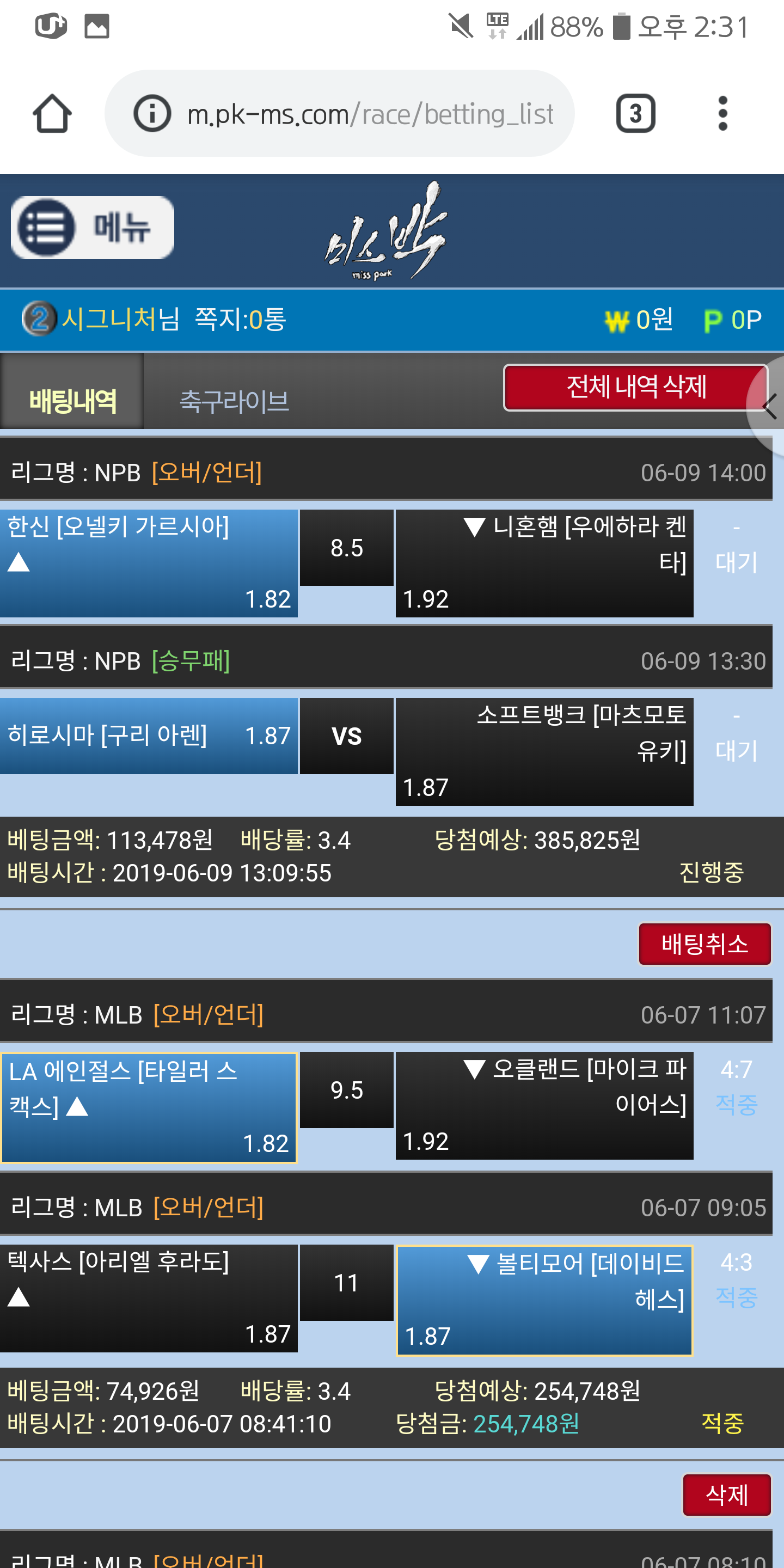Delete the winning bet with 삭제
This screenshot has width=784, height=1568.
pyautogui.click(x=726, y=1494)
